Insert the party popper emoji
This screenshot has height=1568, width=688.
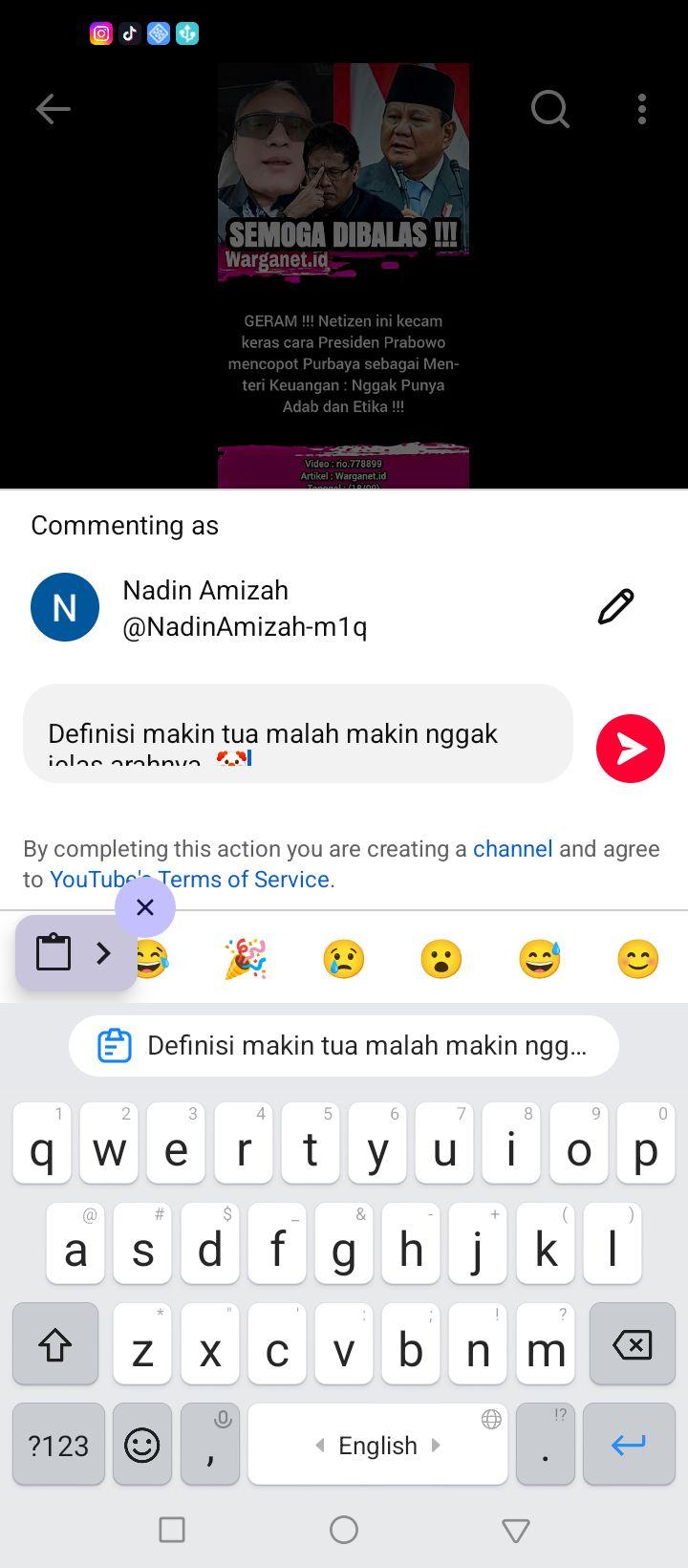point(246,959)
